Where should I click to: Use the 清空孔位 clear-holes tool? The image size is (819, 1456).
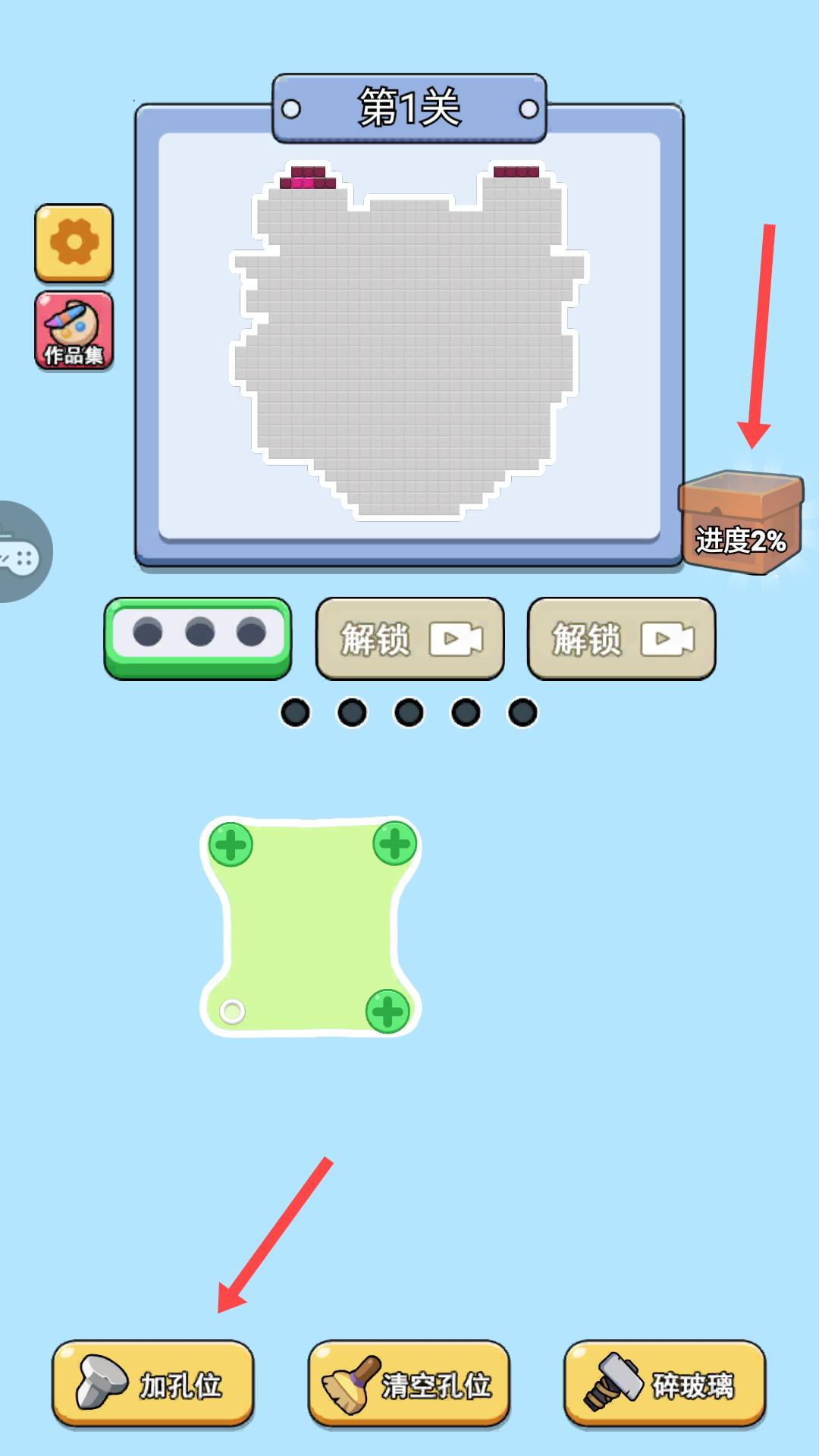point(409,1384)
